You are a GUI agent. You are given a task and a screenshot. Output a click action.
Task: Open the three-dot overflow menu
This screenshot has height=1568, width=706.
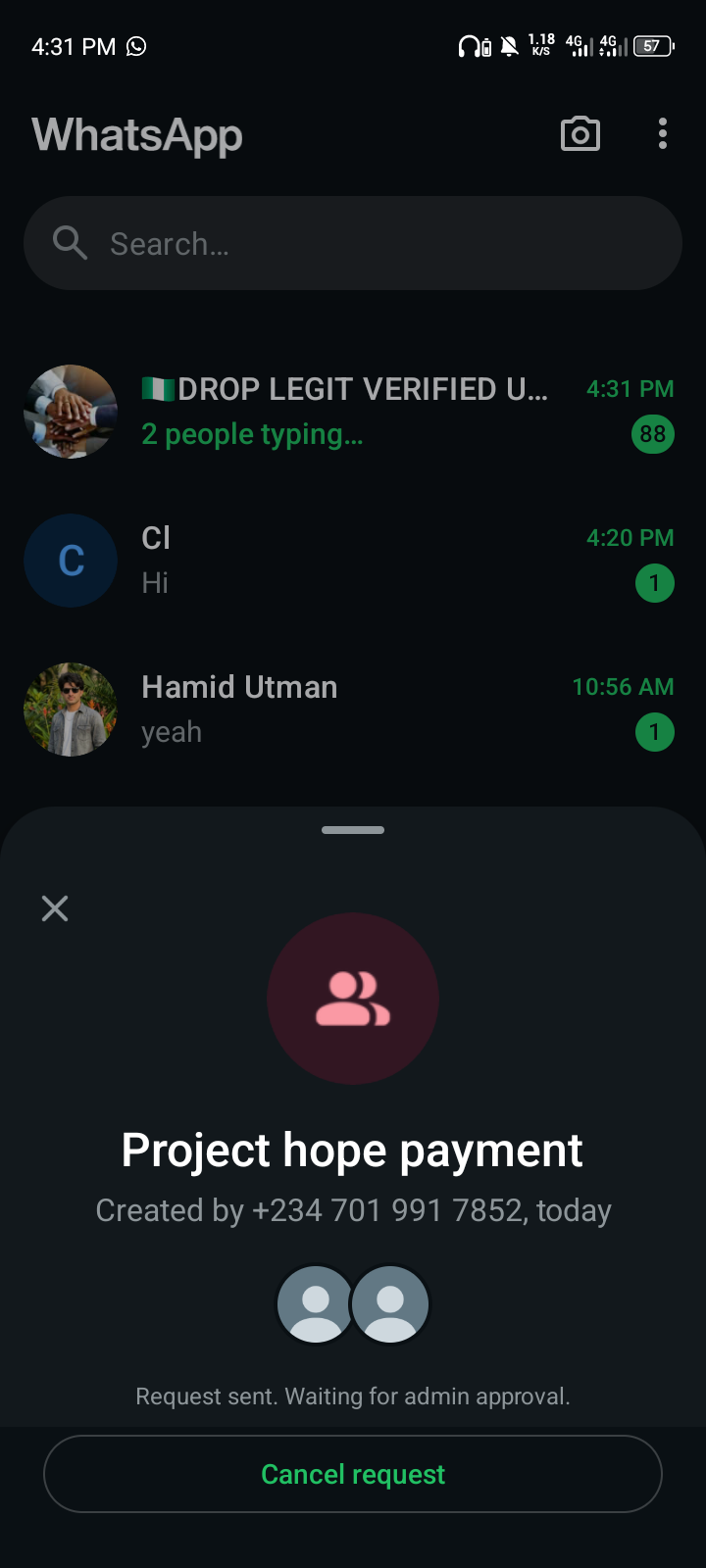(663, 134)
